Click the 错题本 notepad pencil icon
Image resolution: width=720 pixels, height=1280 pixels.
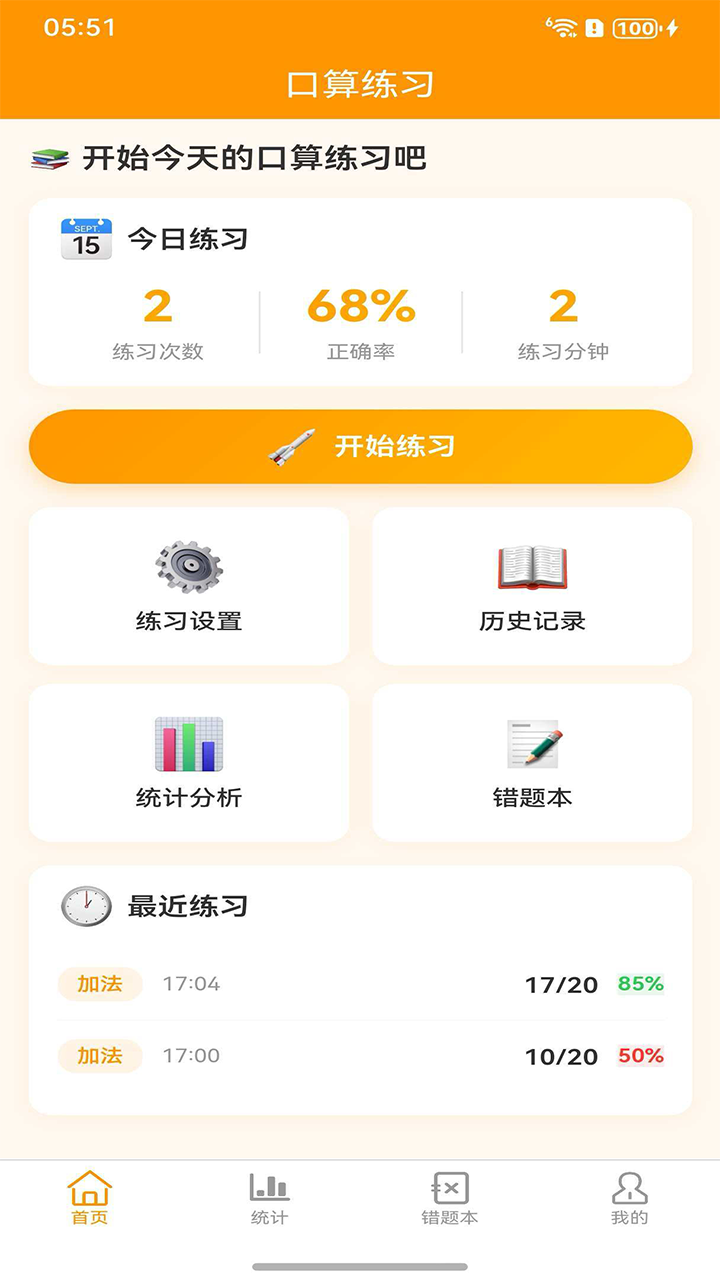click(531, 740)
